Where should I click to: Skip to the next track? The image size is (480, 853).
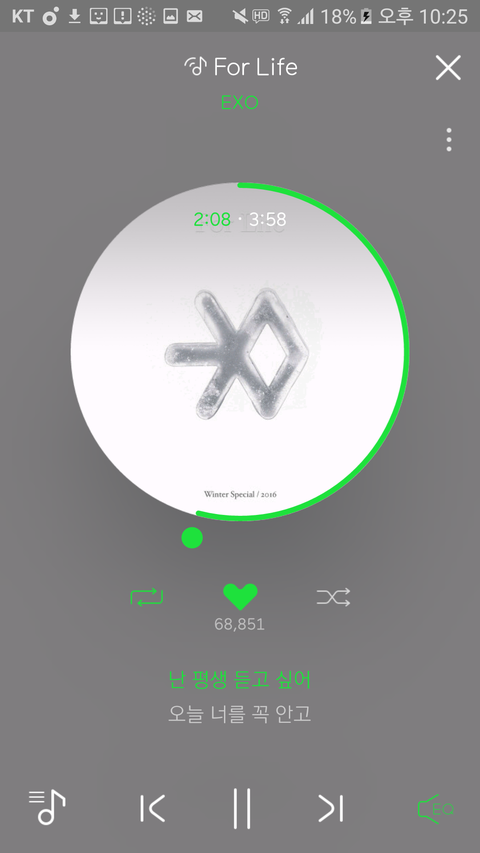pyautogui.click(x=331, y=808)
